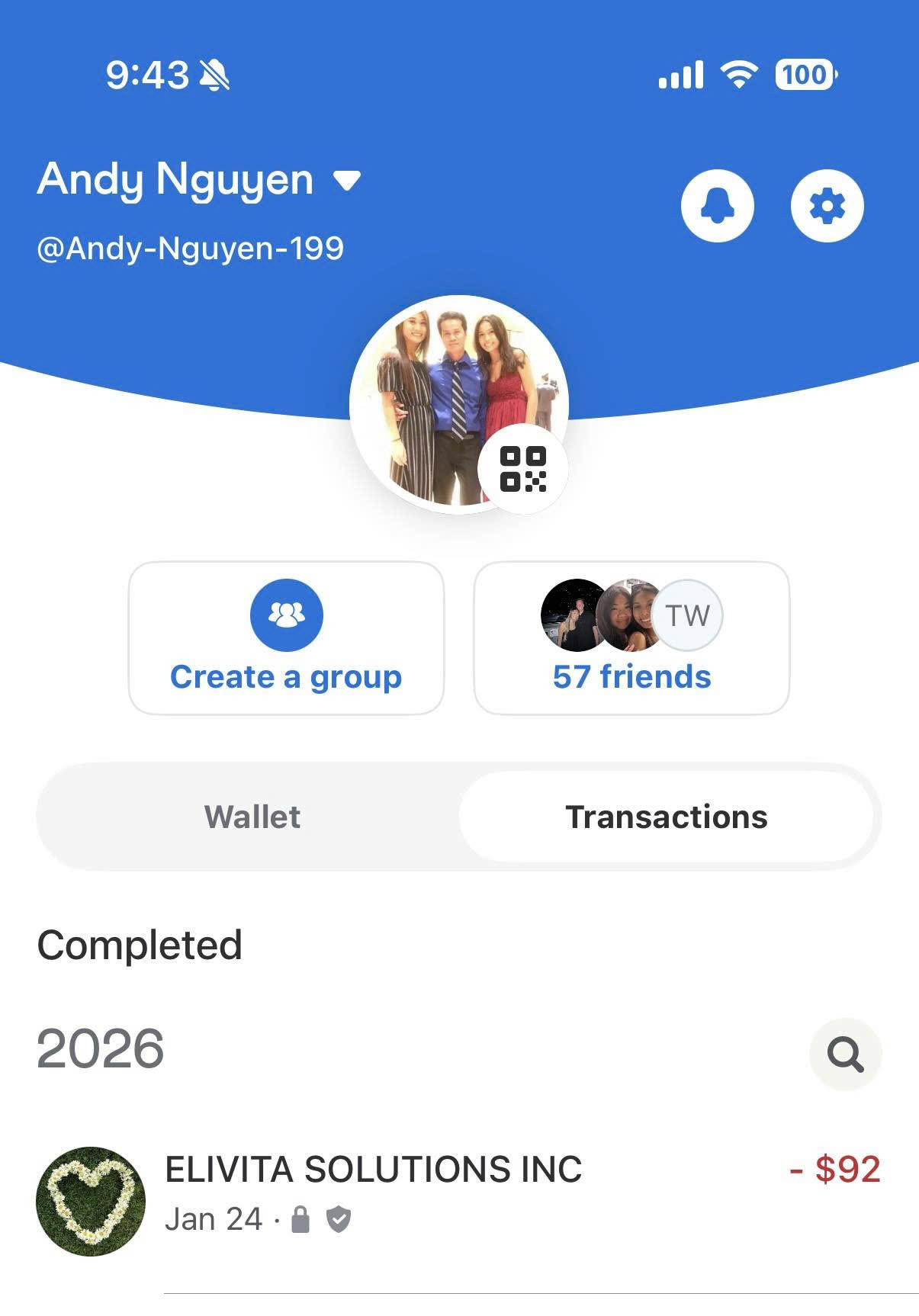Switch to the Wallet tab
This screenshot has width=919, height=1316.
(252, 817)
